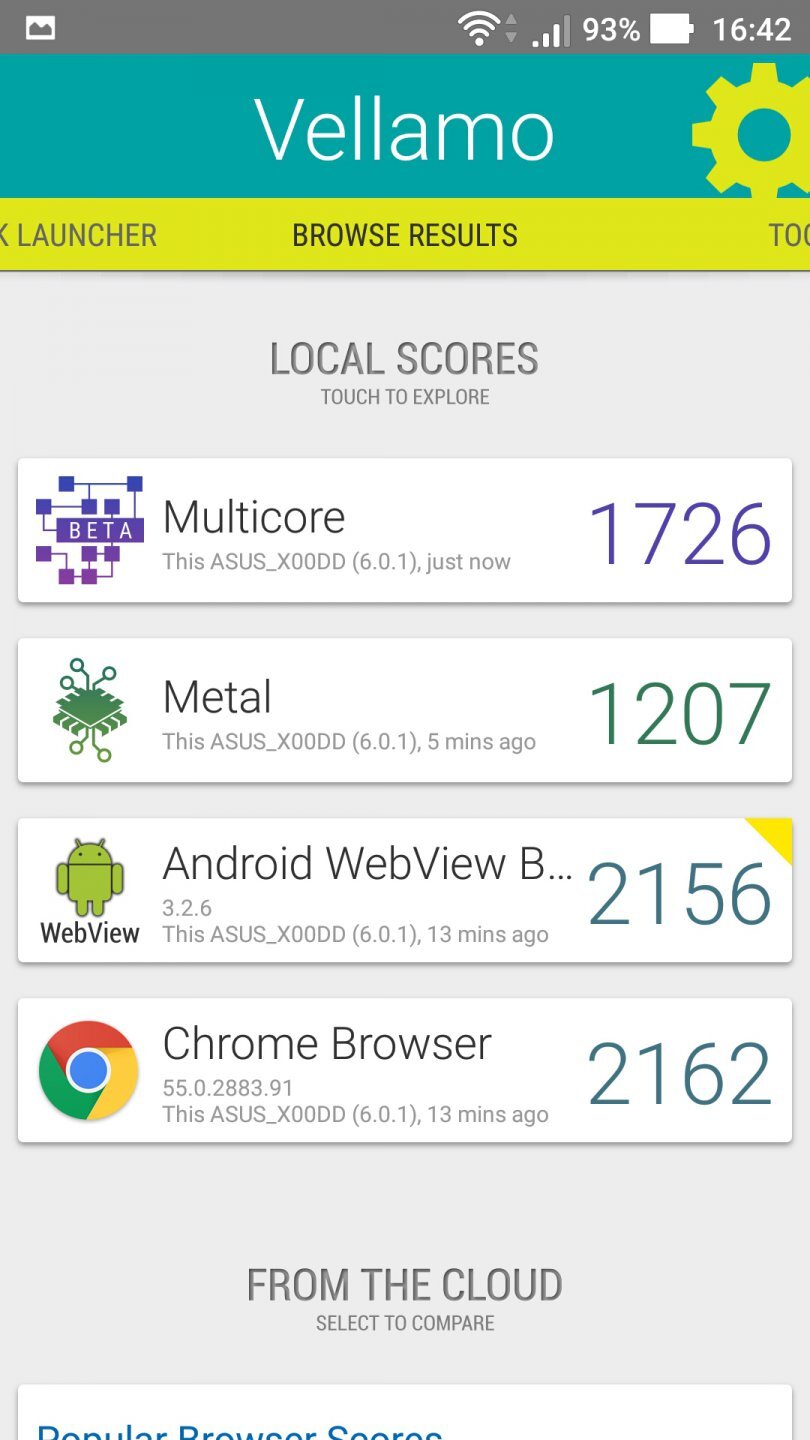View the Chrome Browser score details

tap(405, 1070)
